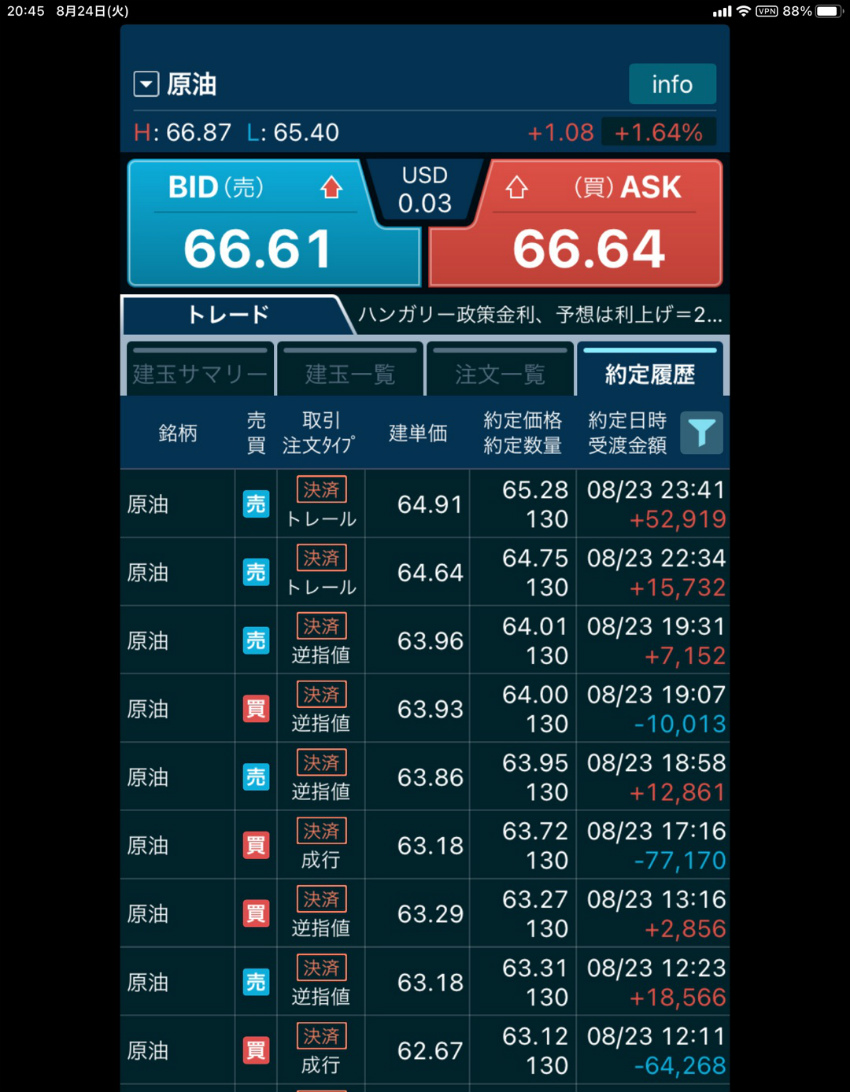View the 08/23 19:31 trade with +7,152
Viewport: 850px width, 1092px height.
(x=425, y=640)
